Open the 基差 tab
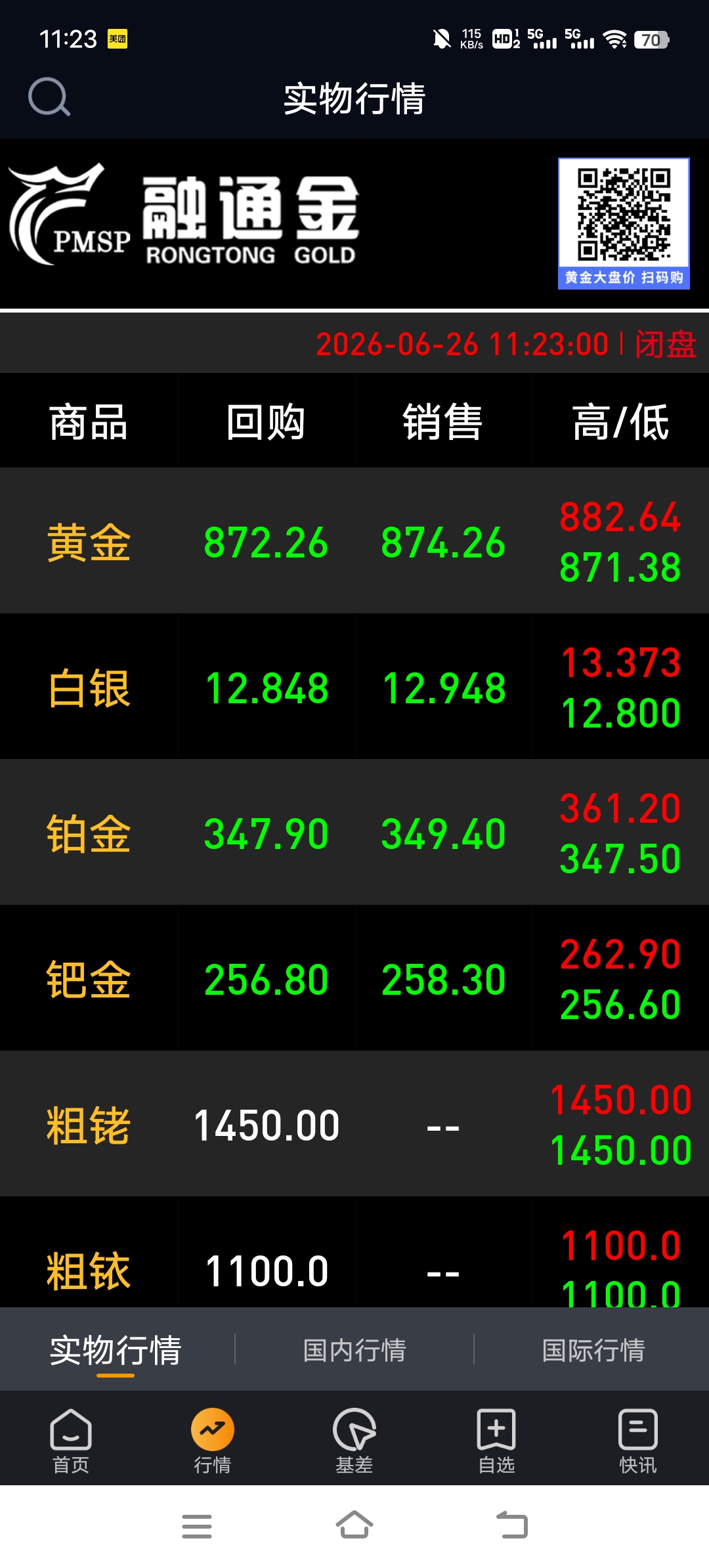709x1568 pixels. coord(354,1441)
